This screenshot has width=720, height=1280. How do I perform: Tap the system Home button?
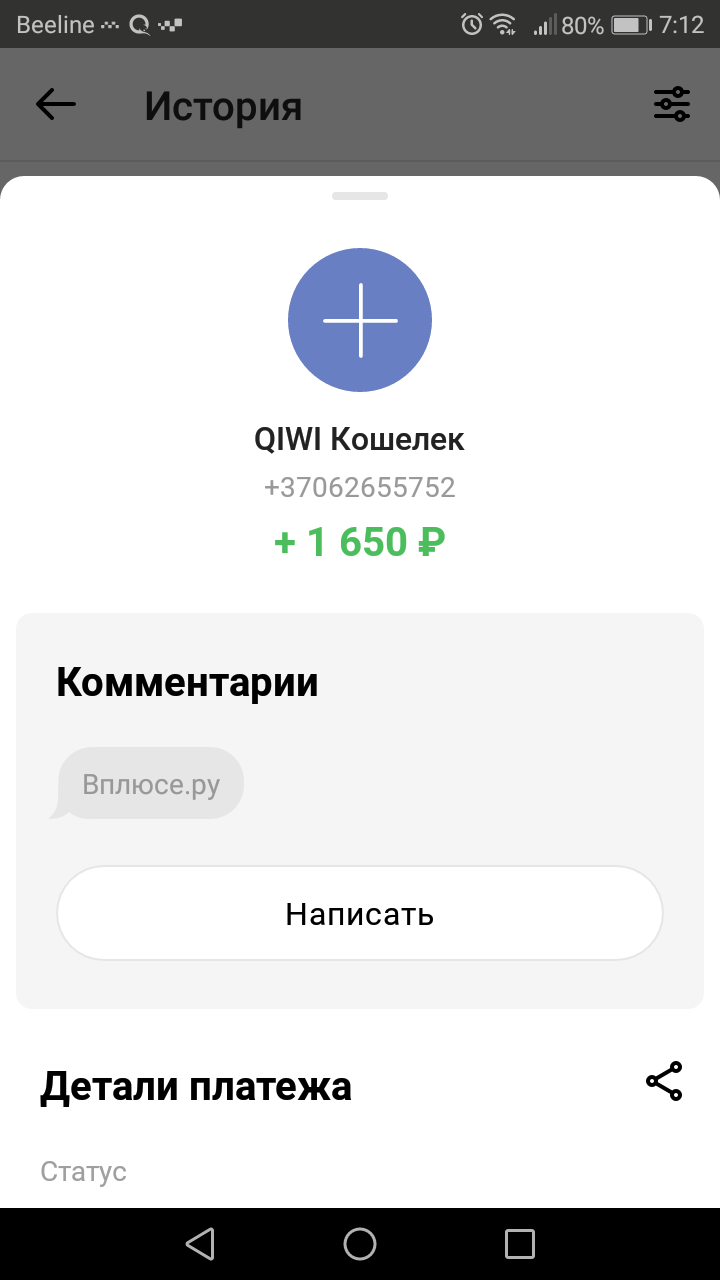(360, 1244)
